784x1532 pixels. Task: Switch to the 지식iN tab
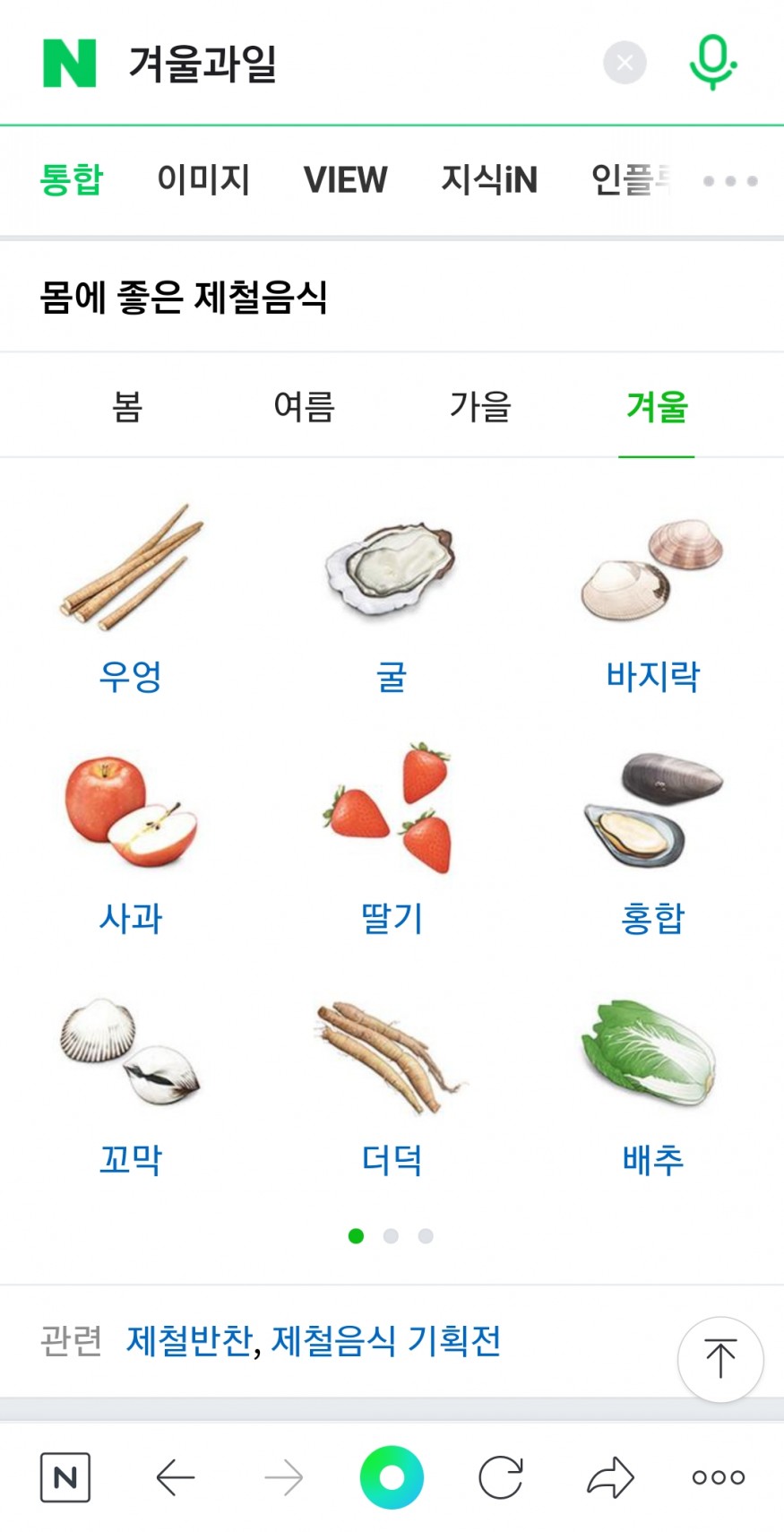pyautogui.click(x=488, y=179)
